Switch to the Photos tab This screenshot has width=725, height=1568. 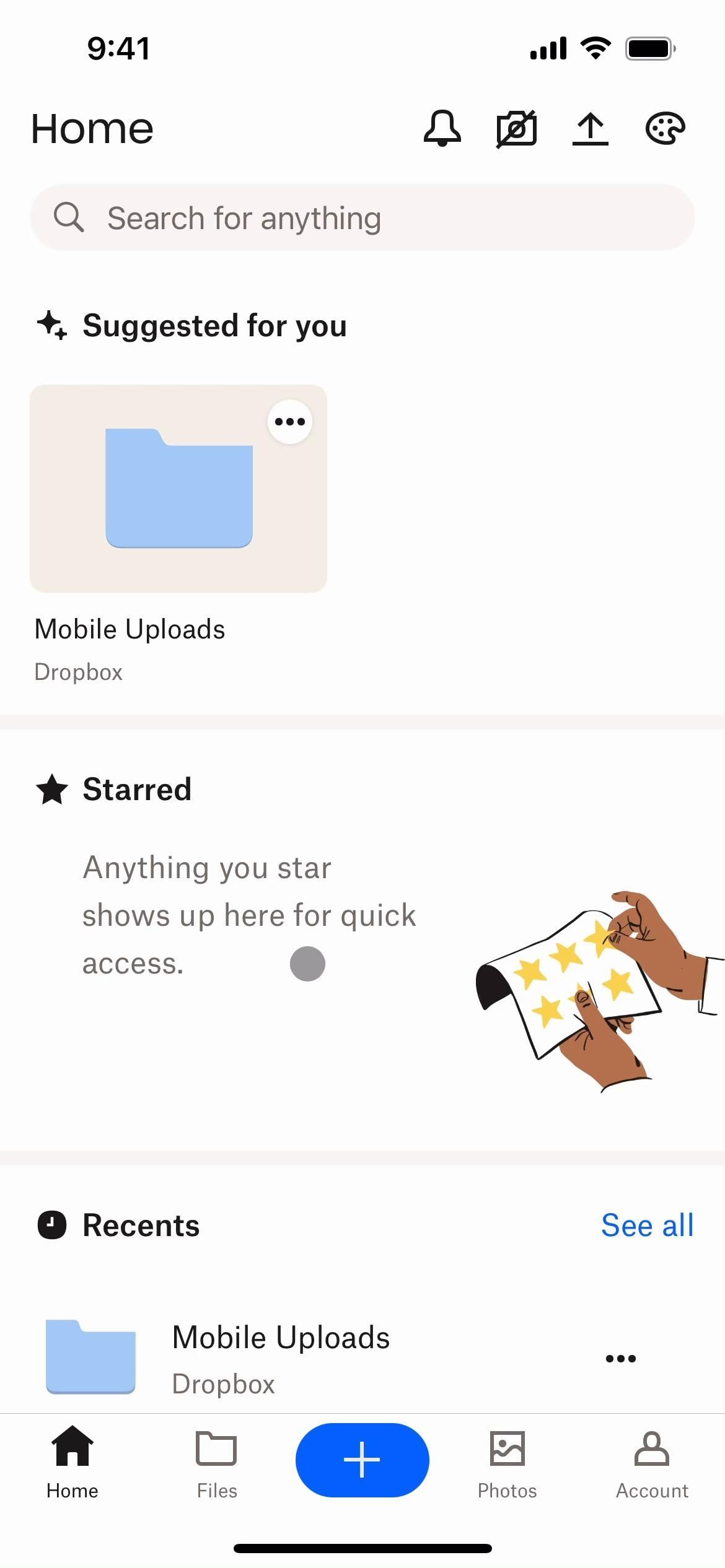[507, 1464]
